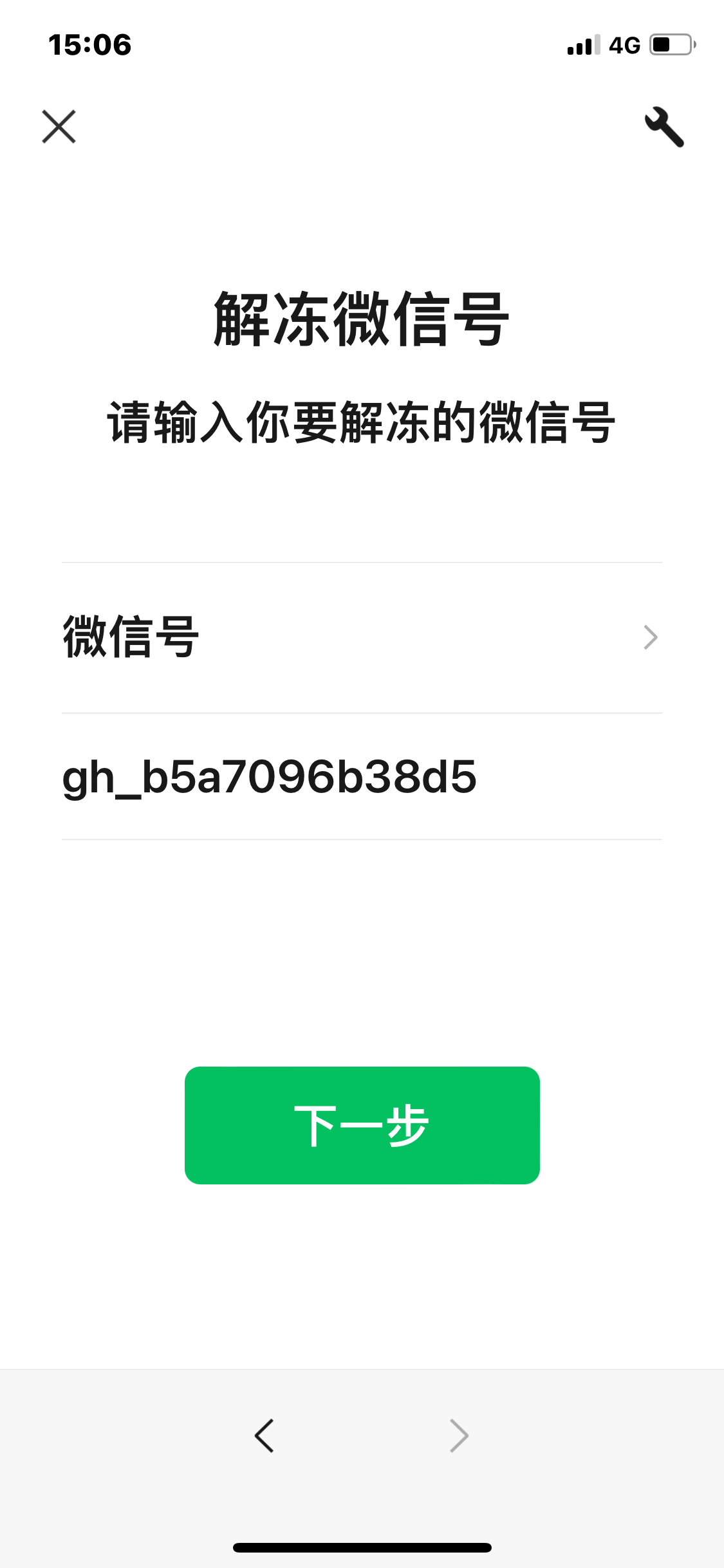Screen dimensions: 724x1568
Task: Tap the instruction text 请输入你要解冻的微信号
Action: point(362,422)
